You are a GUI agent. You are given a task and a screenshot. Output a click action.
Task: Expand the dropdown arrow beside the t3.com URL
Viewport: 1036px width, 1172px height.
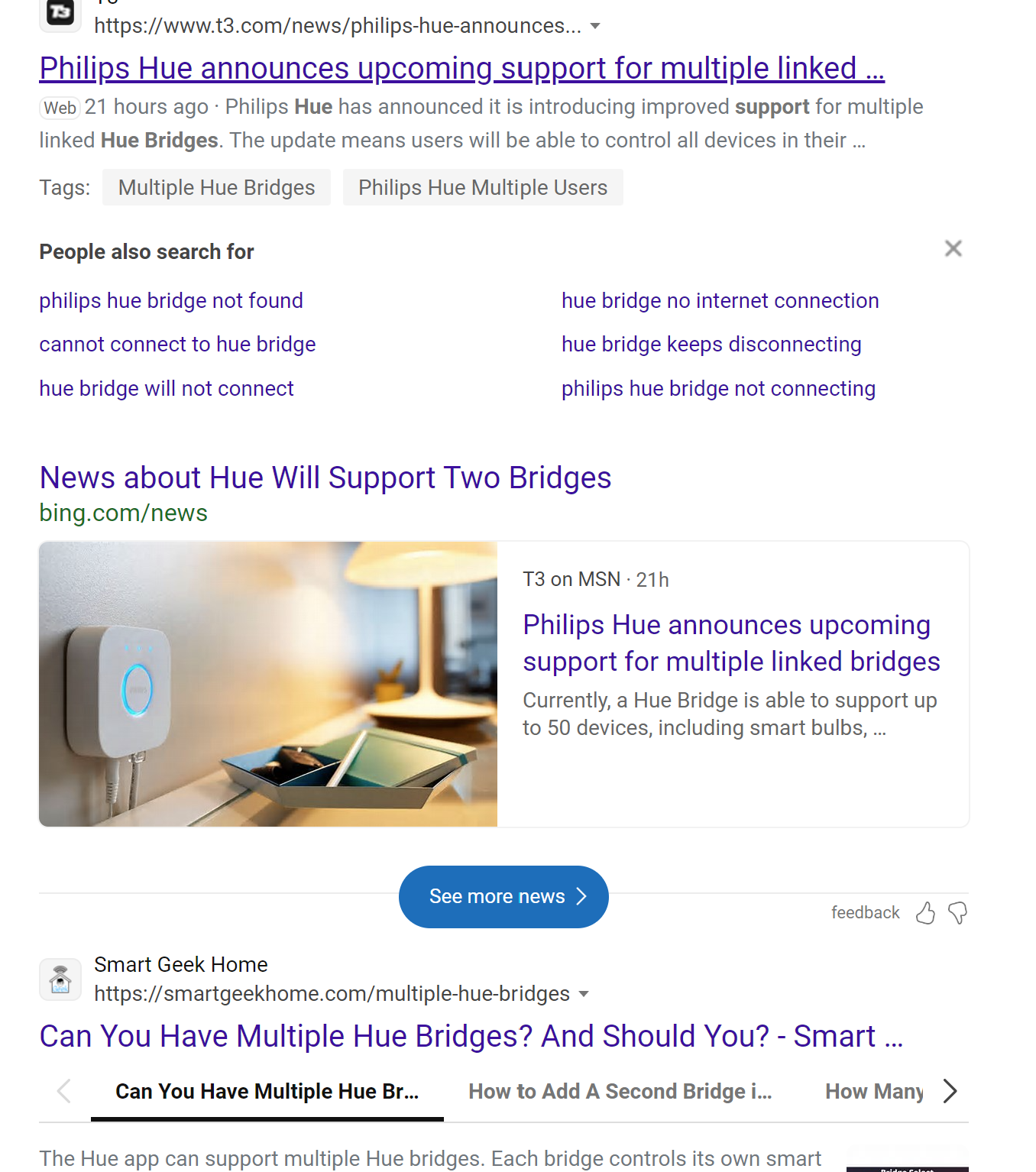595,26
